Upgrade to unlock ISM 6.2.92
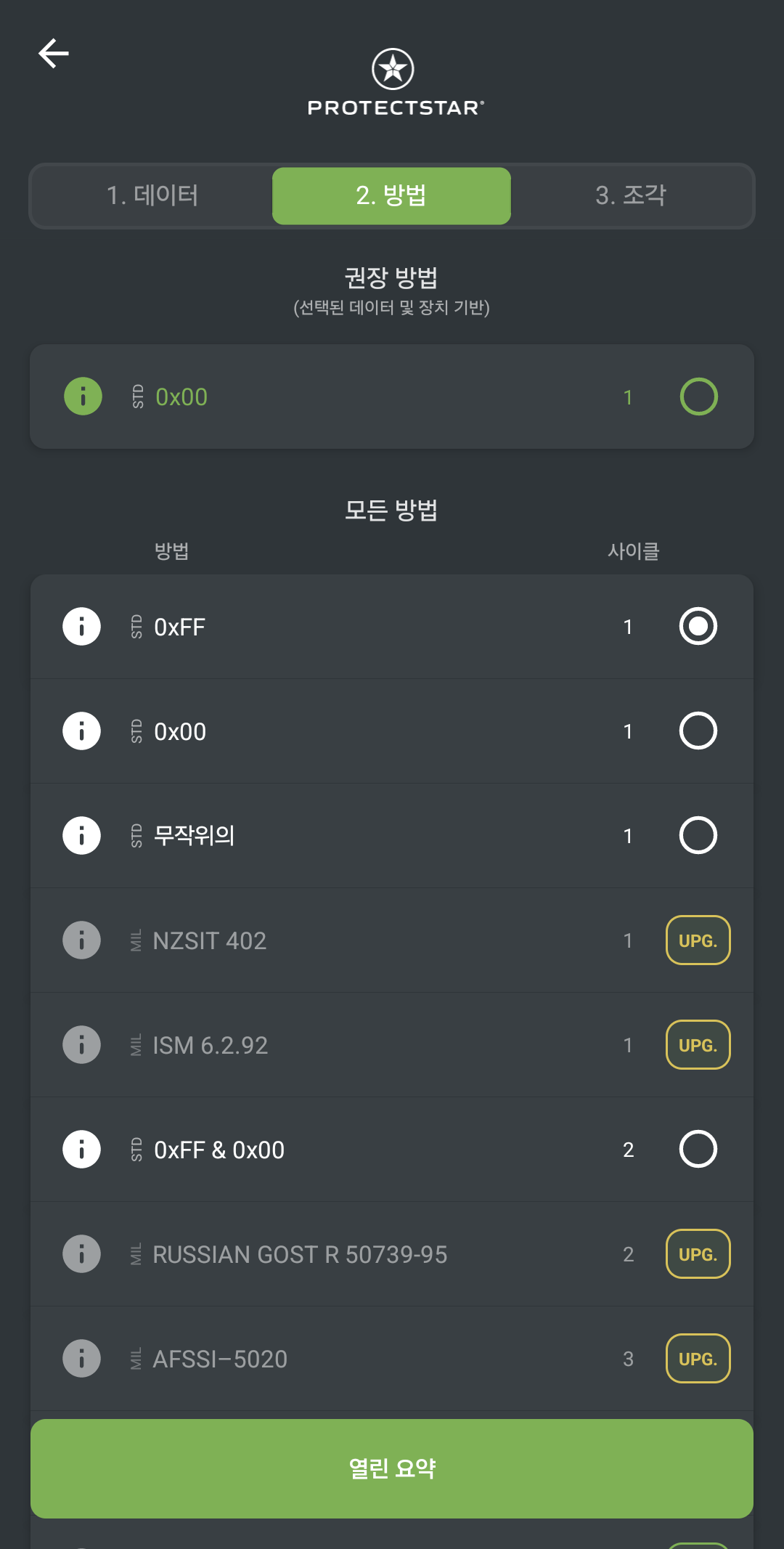 point(698,1045)
